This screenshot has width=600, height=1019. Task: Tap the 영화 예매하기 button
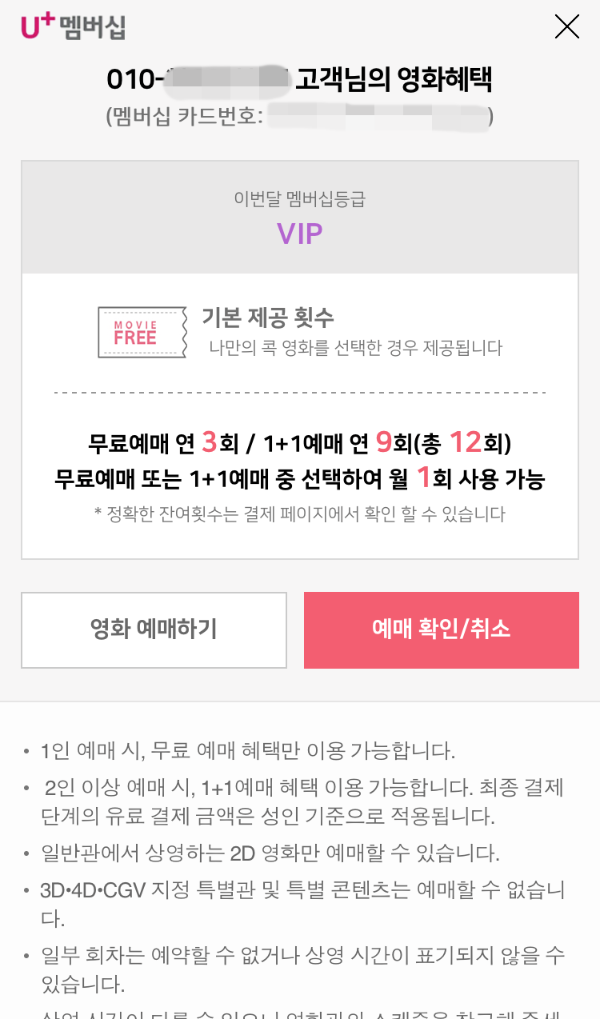click(154, 630)
